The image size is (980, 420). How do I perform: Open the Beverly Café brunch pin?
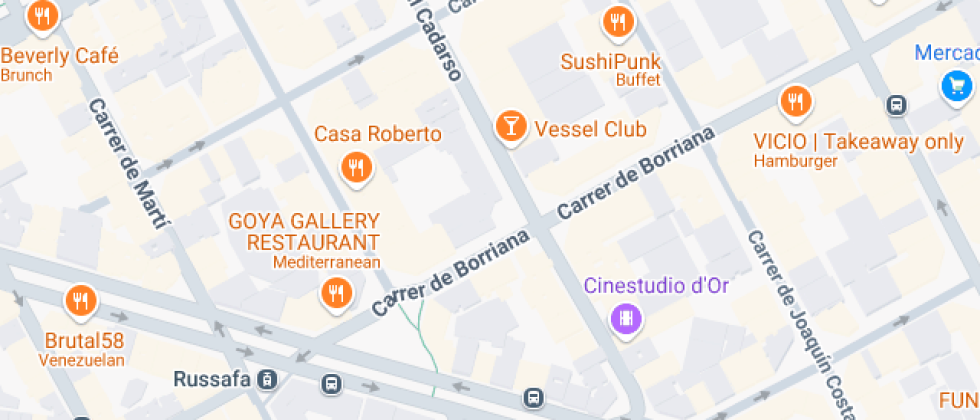pos(42,17)
